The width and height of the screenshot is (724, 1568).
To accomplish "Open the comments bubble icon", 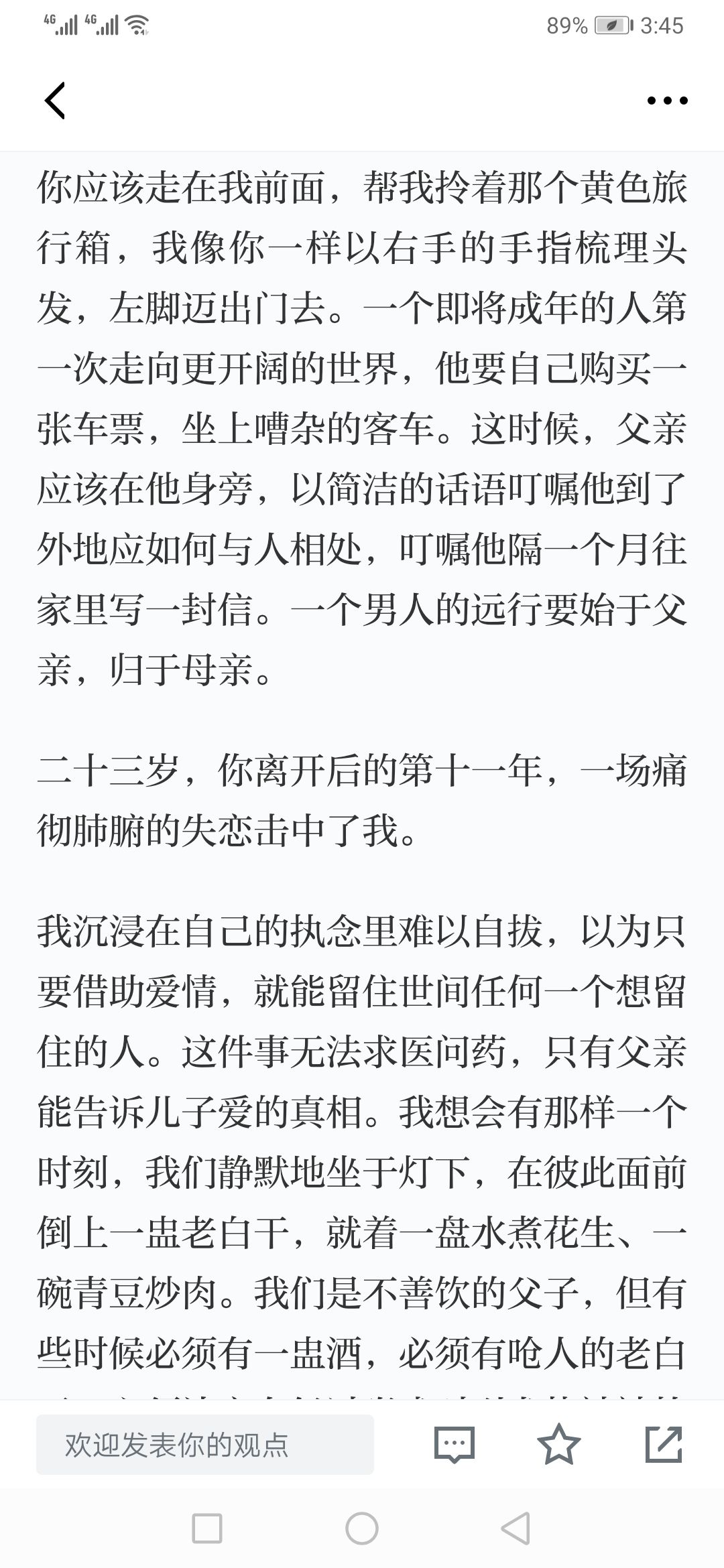I will [x=455, y=1444].
